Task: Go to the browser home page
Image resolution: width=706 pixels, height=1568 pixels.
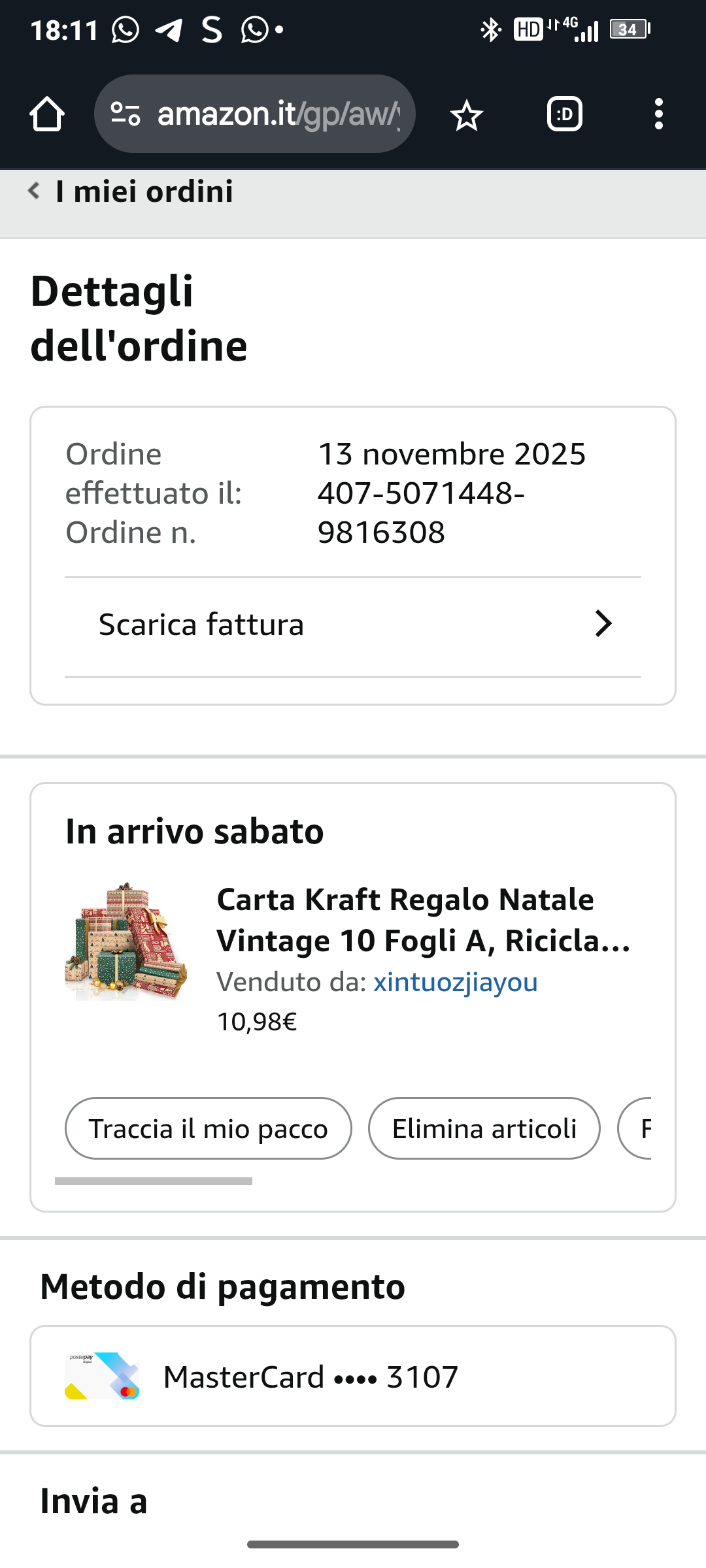Action: 47,114
